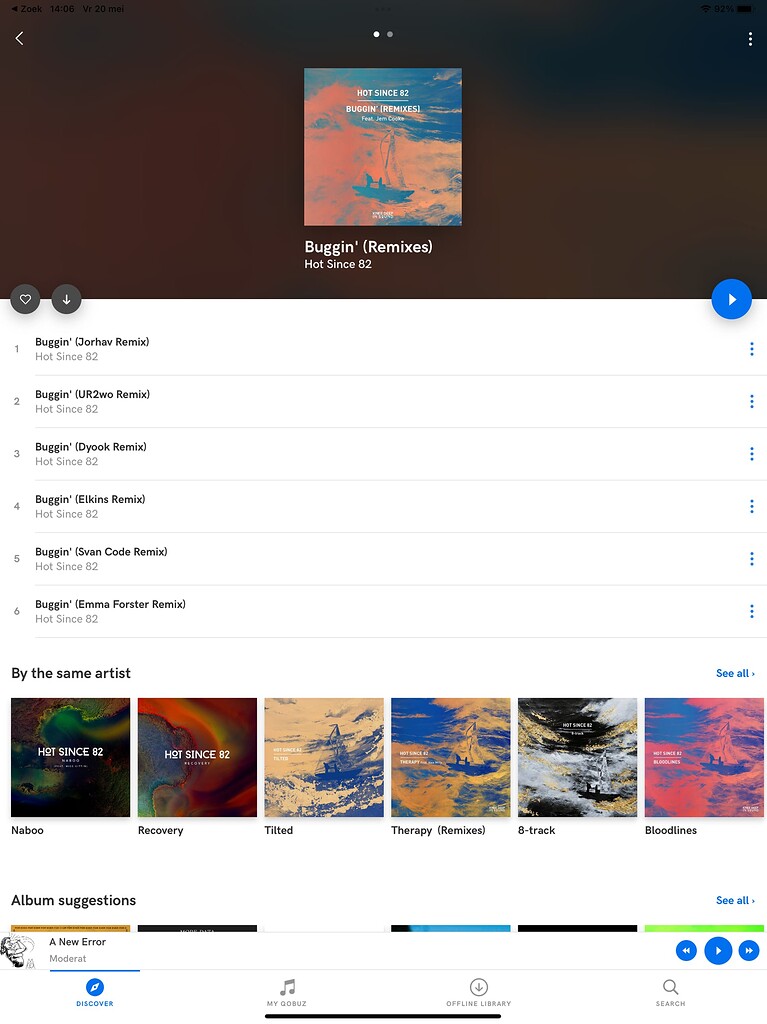Play the album with the blue button
This screenshot has width=767, height=1024.
[x=731, y=299]
